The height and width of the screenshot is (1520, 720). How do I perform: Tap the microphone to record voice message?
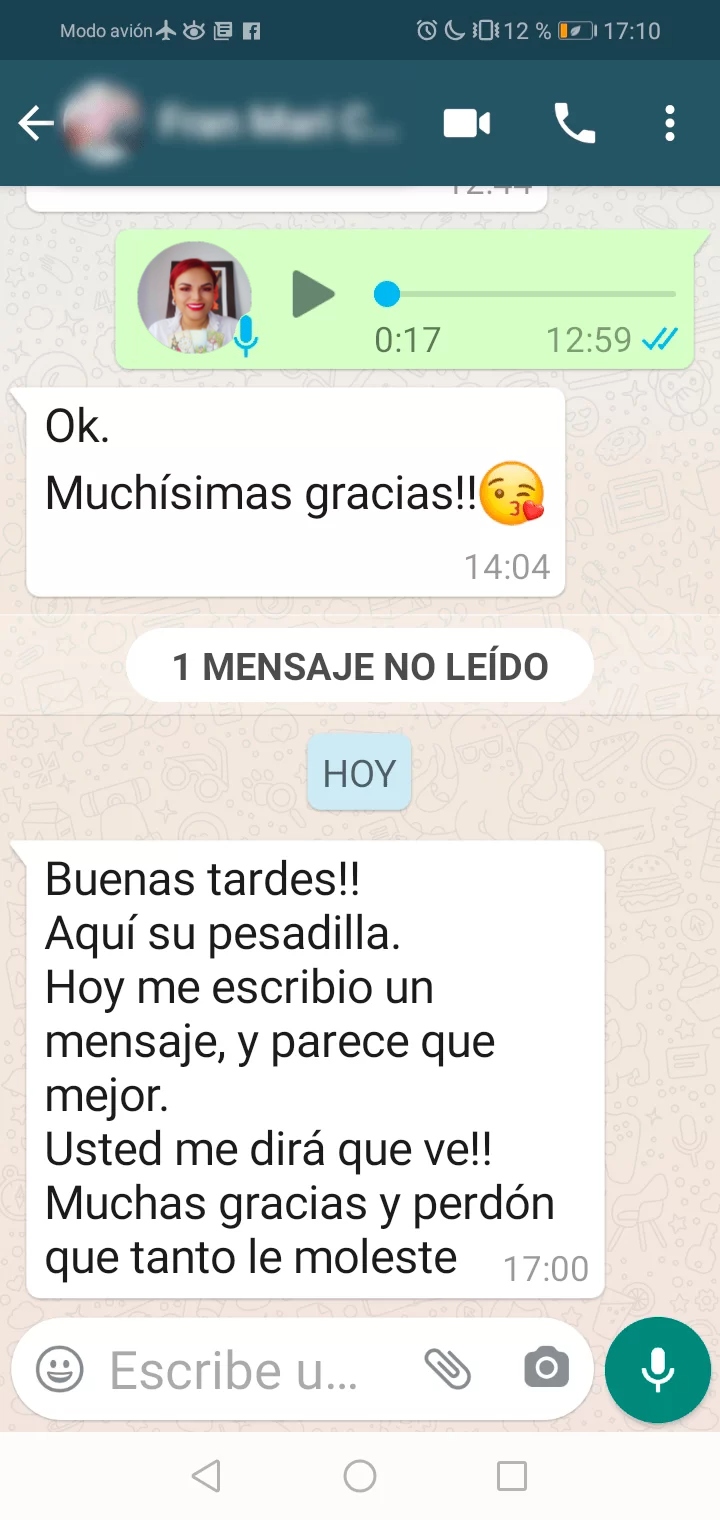(x=658, y=1369)
